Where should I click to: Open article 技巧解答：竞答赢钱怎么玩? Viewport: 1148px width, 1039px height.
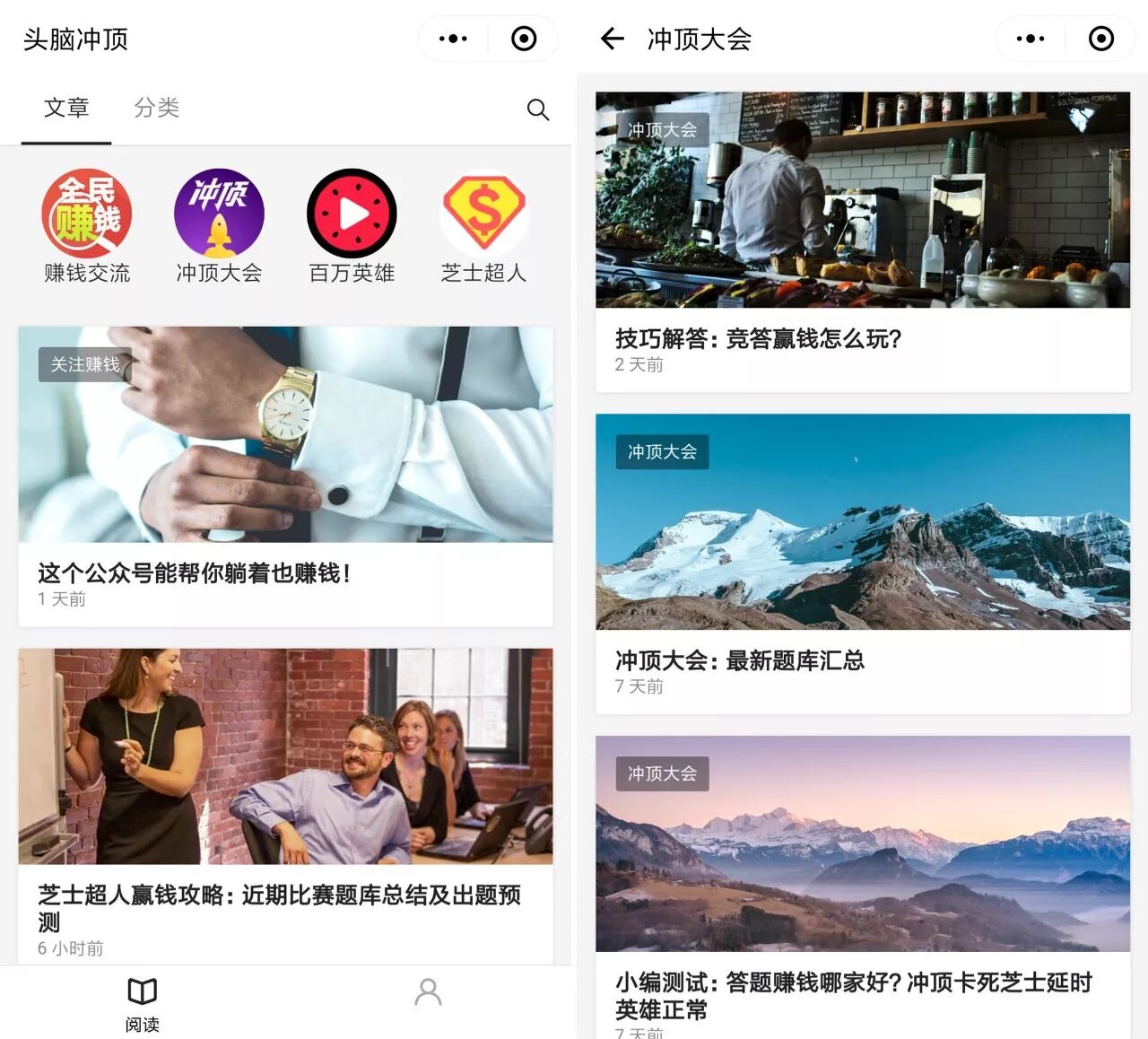point(862,240)
